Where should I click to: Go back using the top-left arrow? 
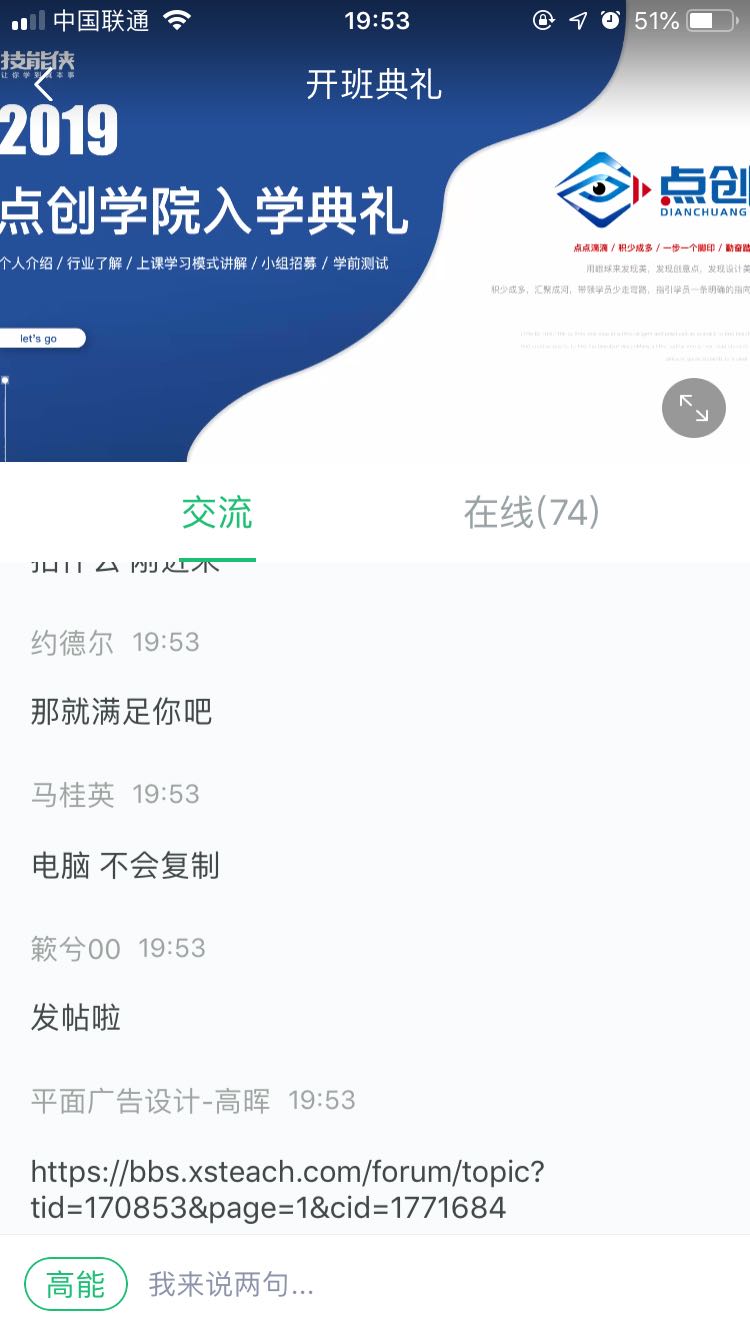[x=43, y=87]
